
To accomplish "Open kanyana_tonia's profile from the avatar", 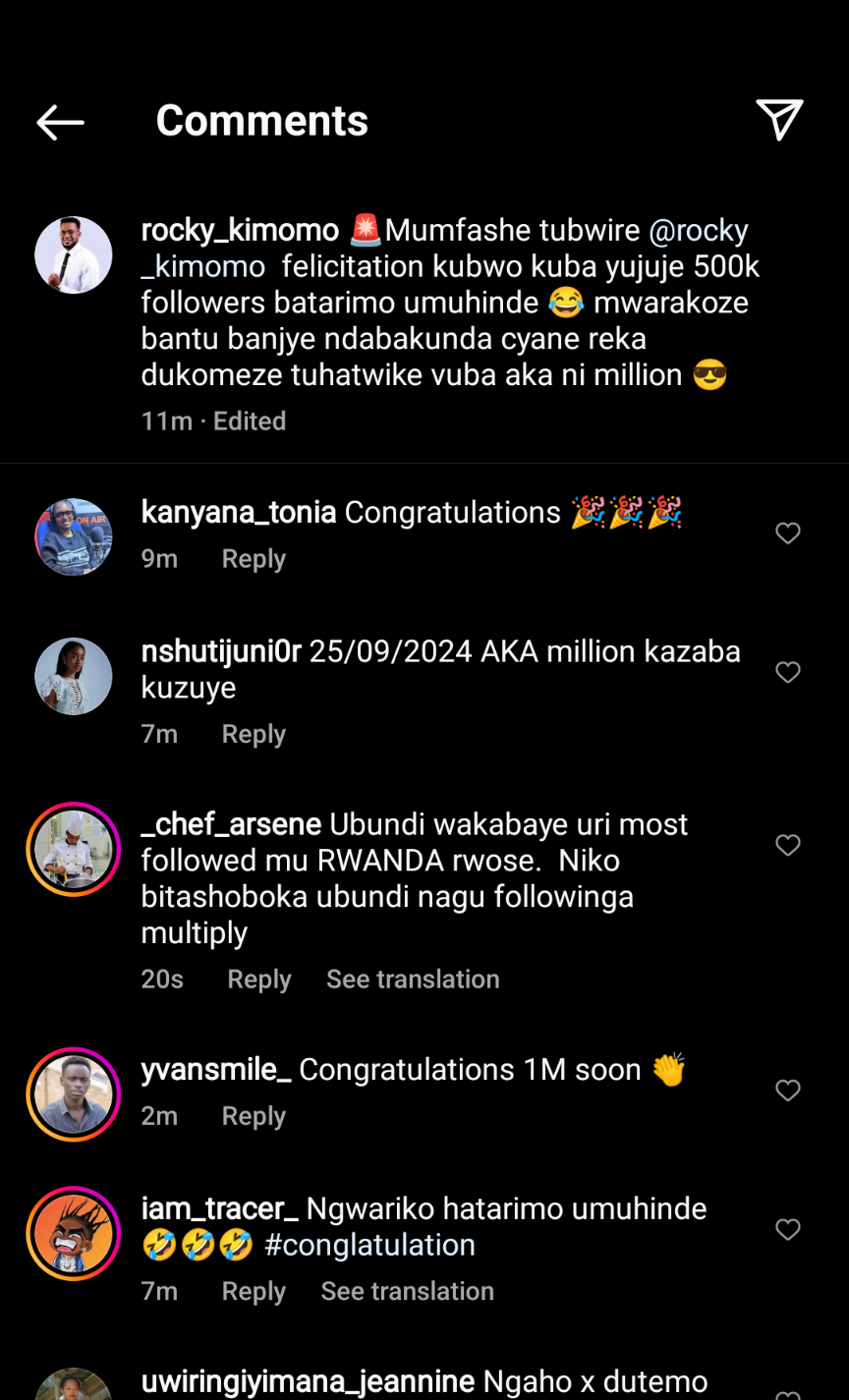I will [x=74, y=536].
